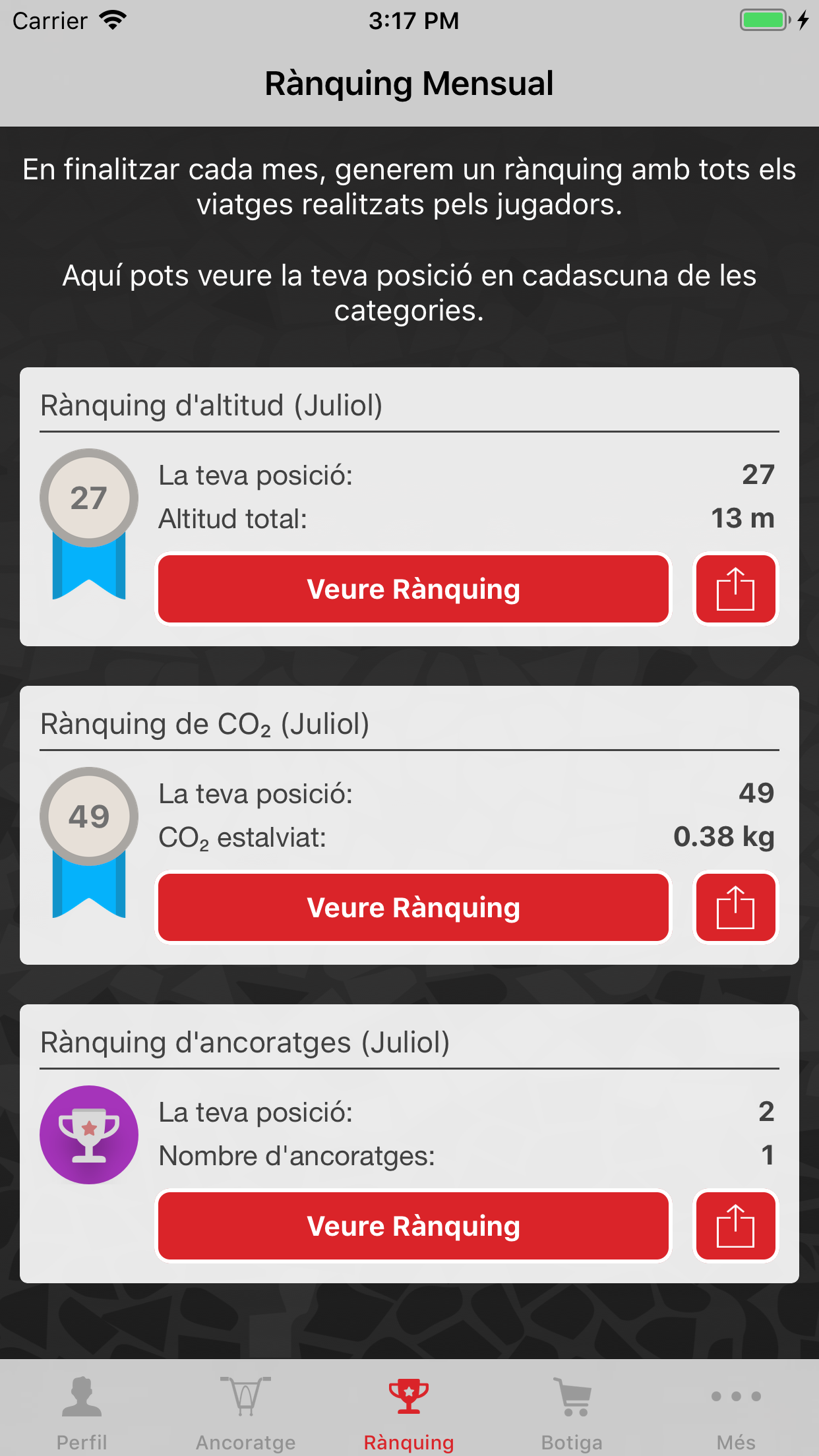The height and width of the screenshot is (1456, 819).
Task: Share your altitude ranking position
Action: (x=735, y=589)
